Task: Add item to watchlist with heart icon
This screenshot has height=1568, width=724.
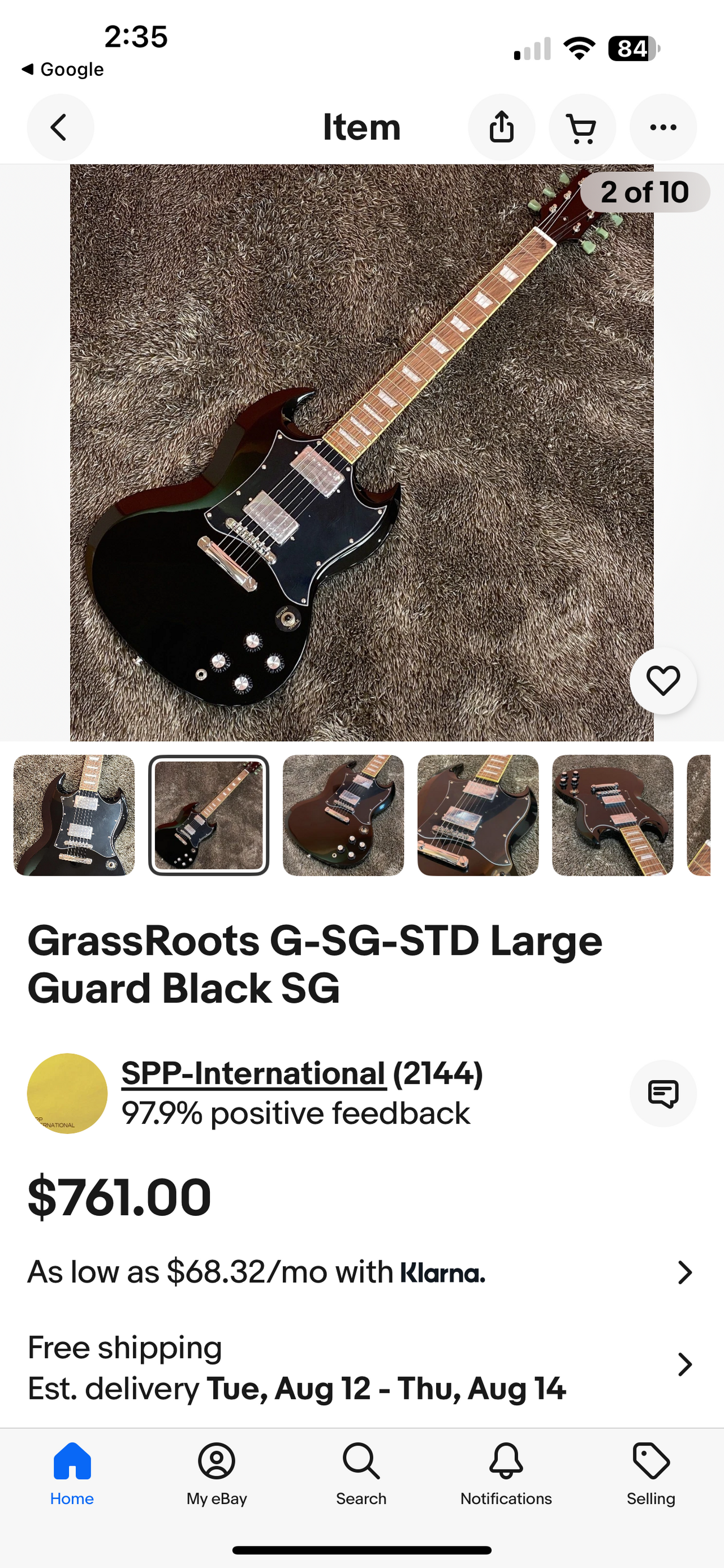Action: (x=662, y=681)
